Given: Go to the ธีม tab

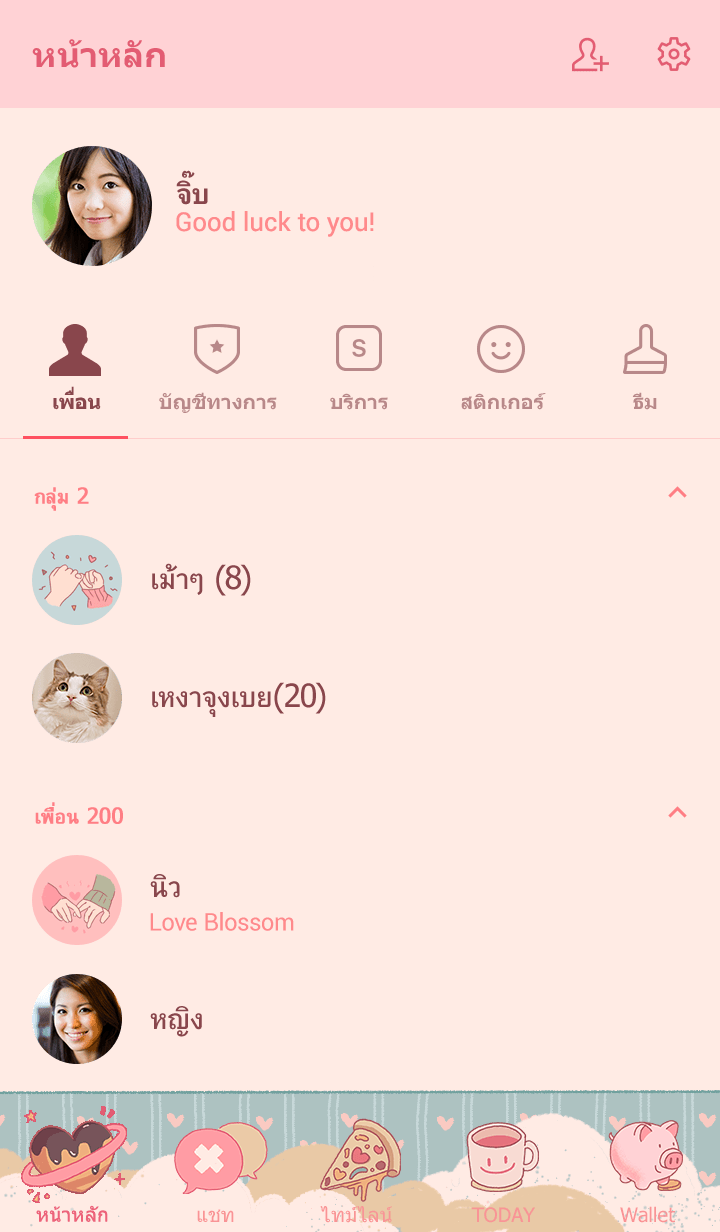Looking at the screenshot, I should (645, 370).
